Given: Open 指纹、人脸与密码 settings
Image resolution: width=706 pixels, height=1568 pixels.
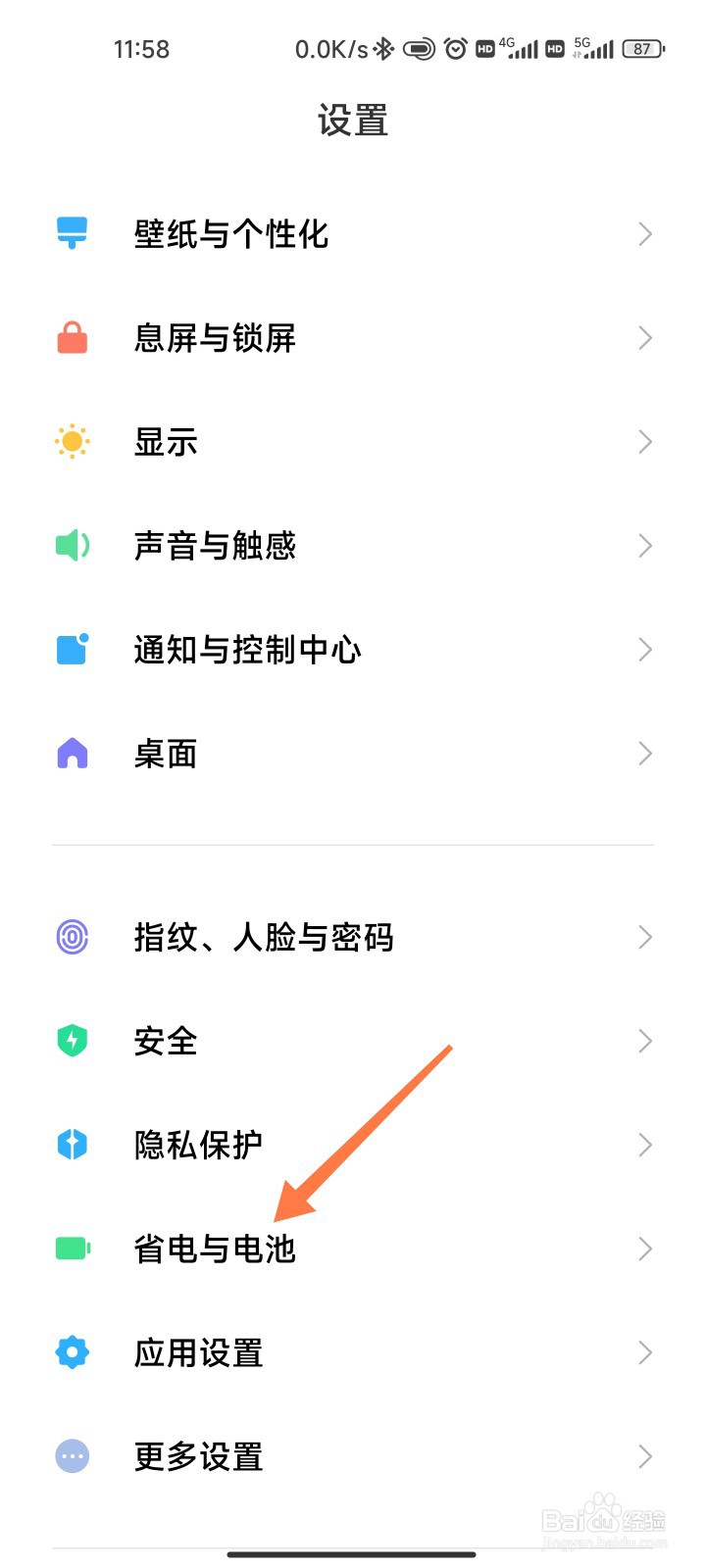Looking at the screenshot, I should pos(353,937).
